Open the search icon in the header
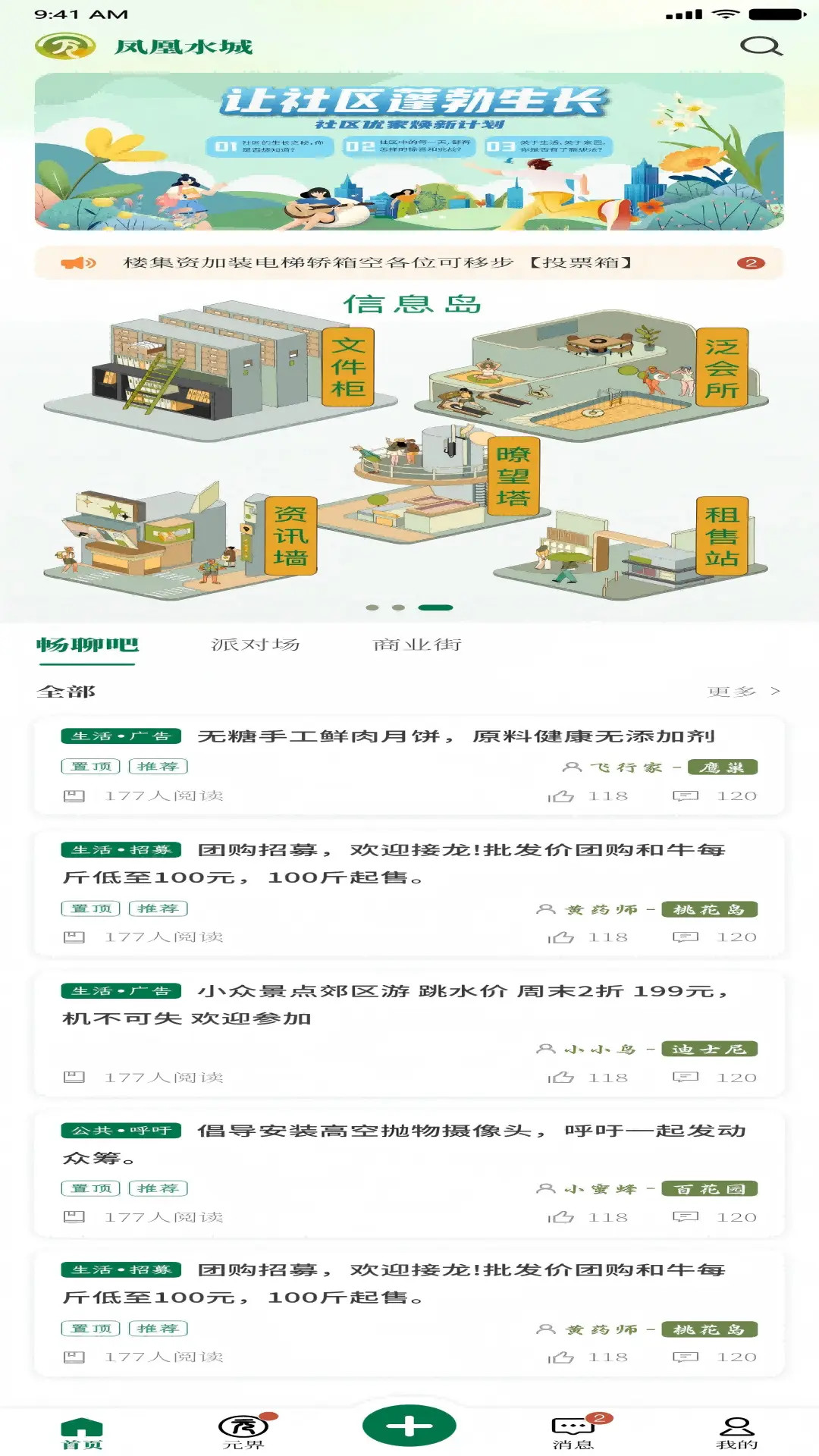The image size is (819, 1456). pos(761,46)
